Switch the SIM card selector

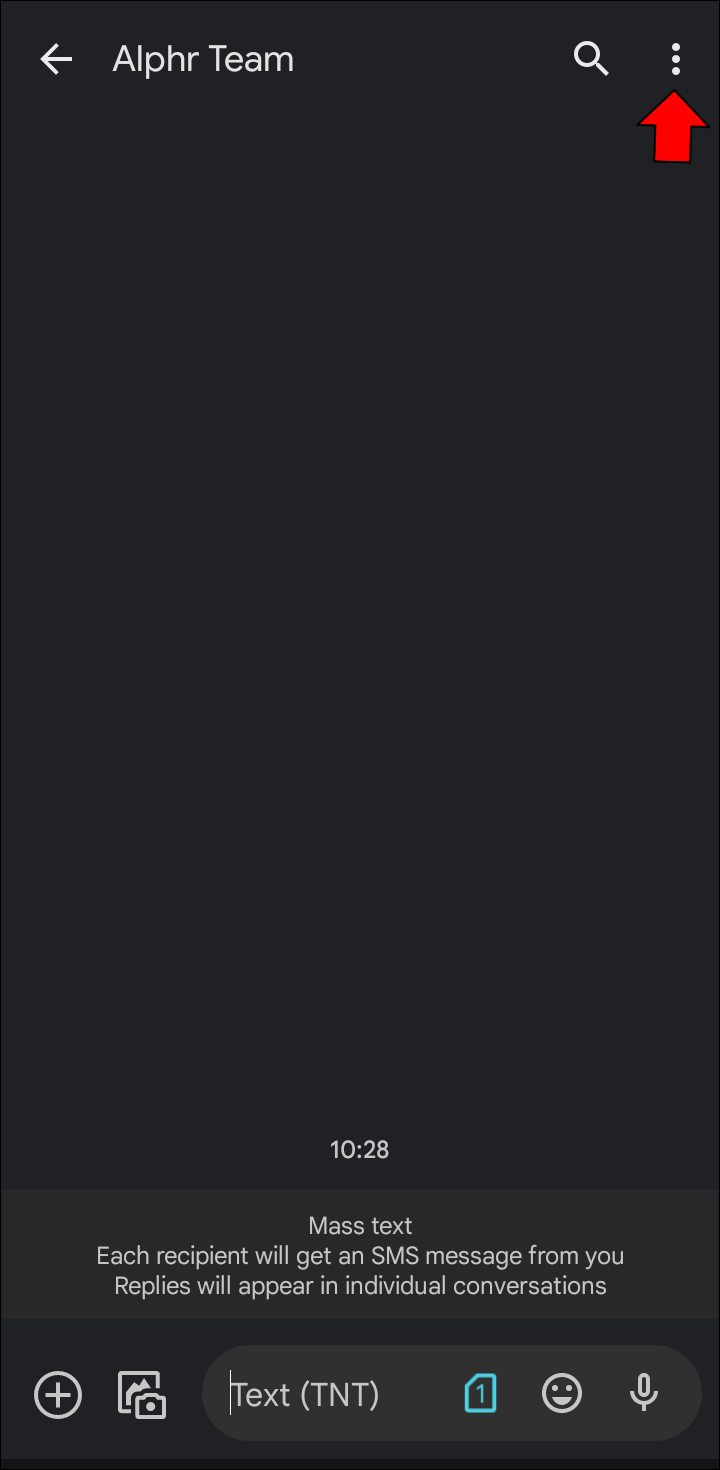(480, 1394)
